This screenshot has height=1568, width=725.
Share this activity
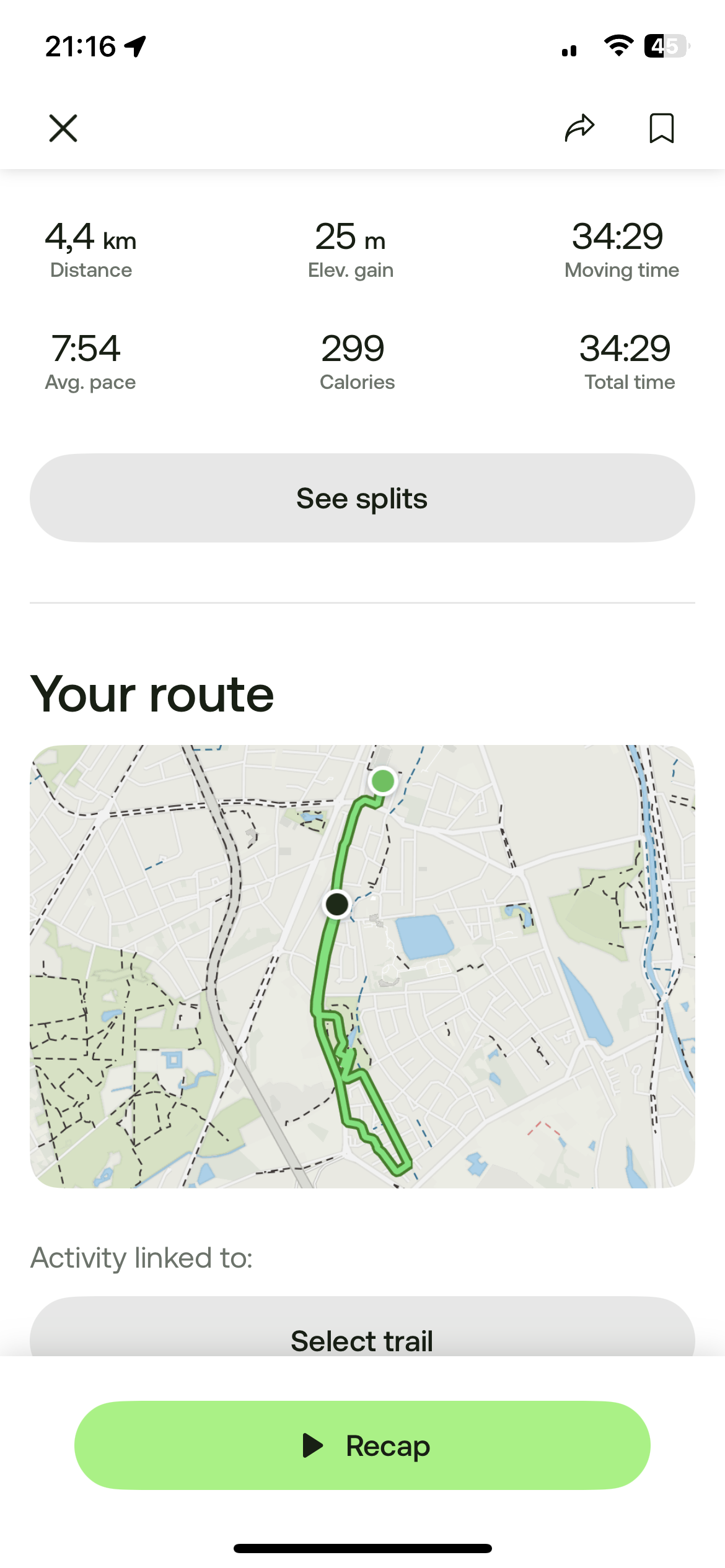579,128
